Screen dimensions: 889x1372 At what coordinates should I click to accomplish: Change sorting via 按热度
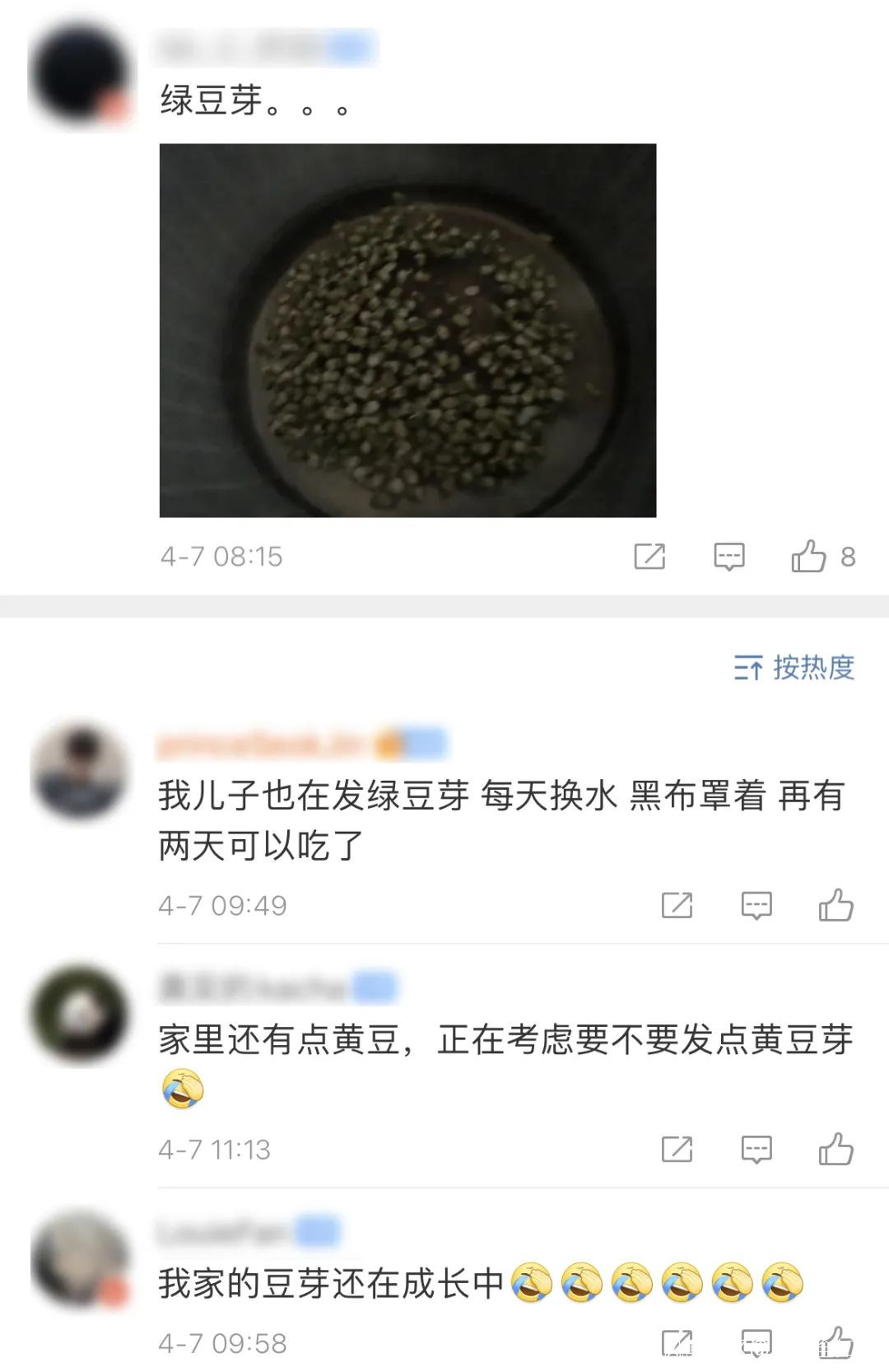(x=794, y=667)
